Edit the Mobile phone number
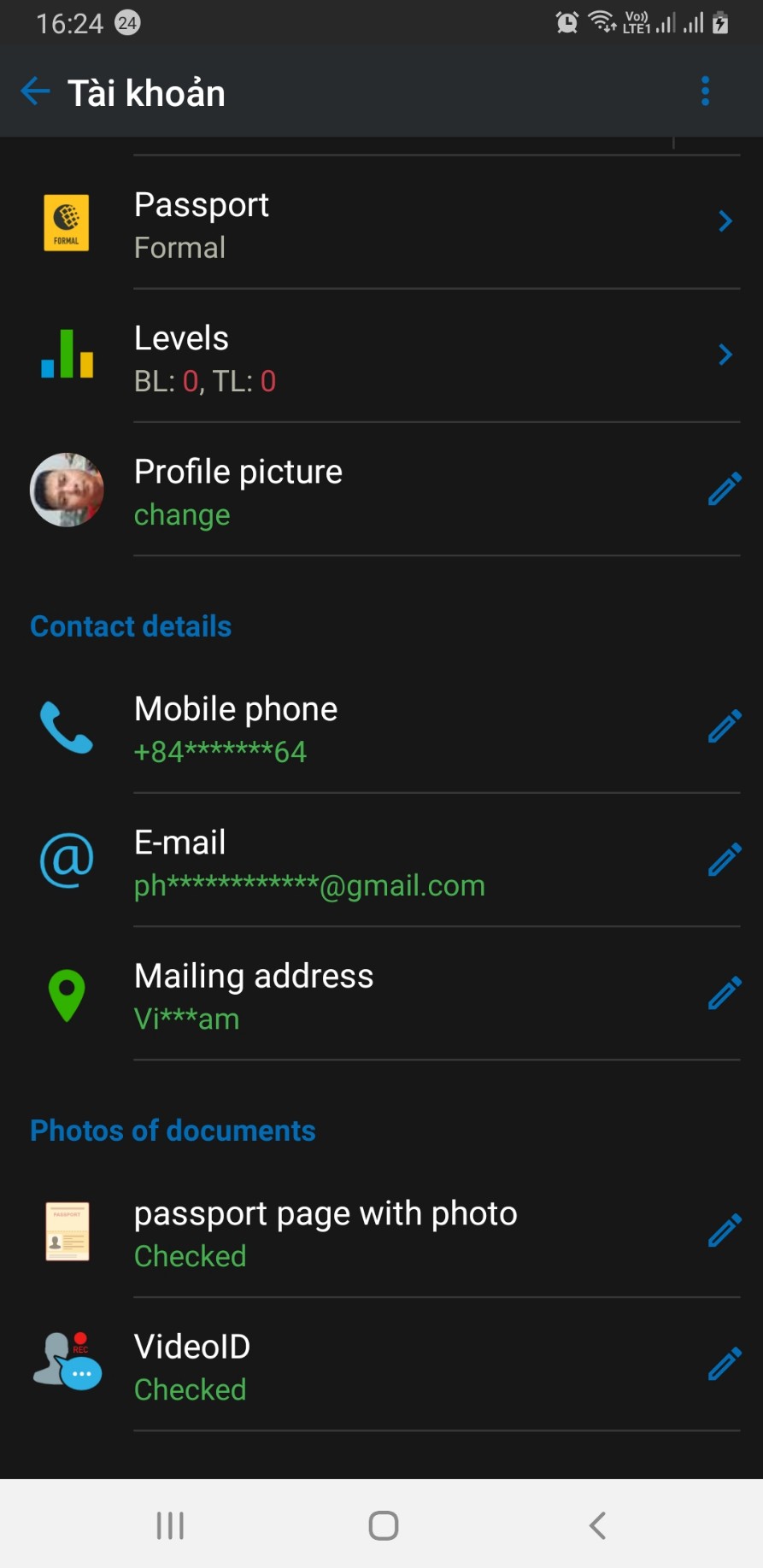The width and height of the screenshot is (763, 1568). coord(724,727)
